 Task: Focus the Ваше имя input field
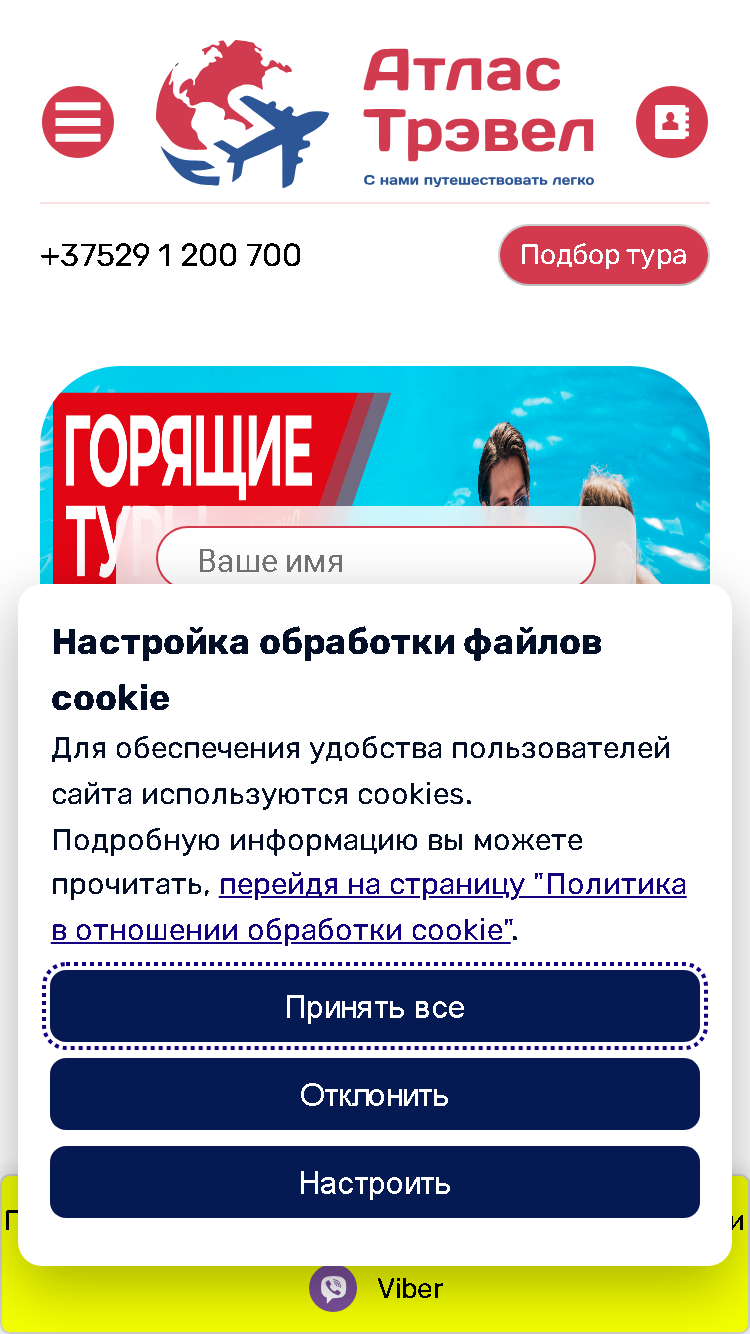(376, 558)
